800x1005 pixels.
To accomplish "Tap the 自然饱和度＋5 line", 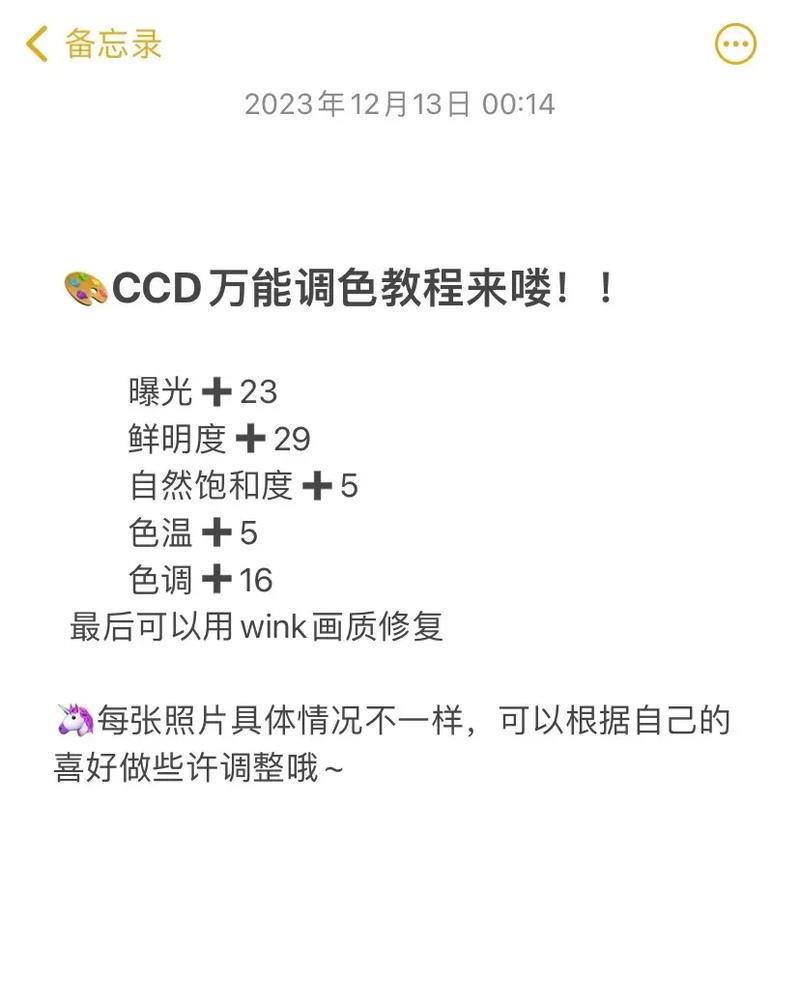I will [x=243, y=486].
